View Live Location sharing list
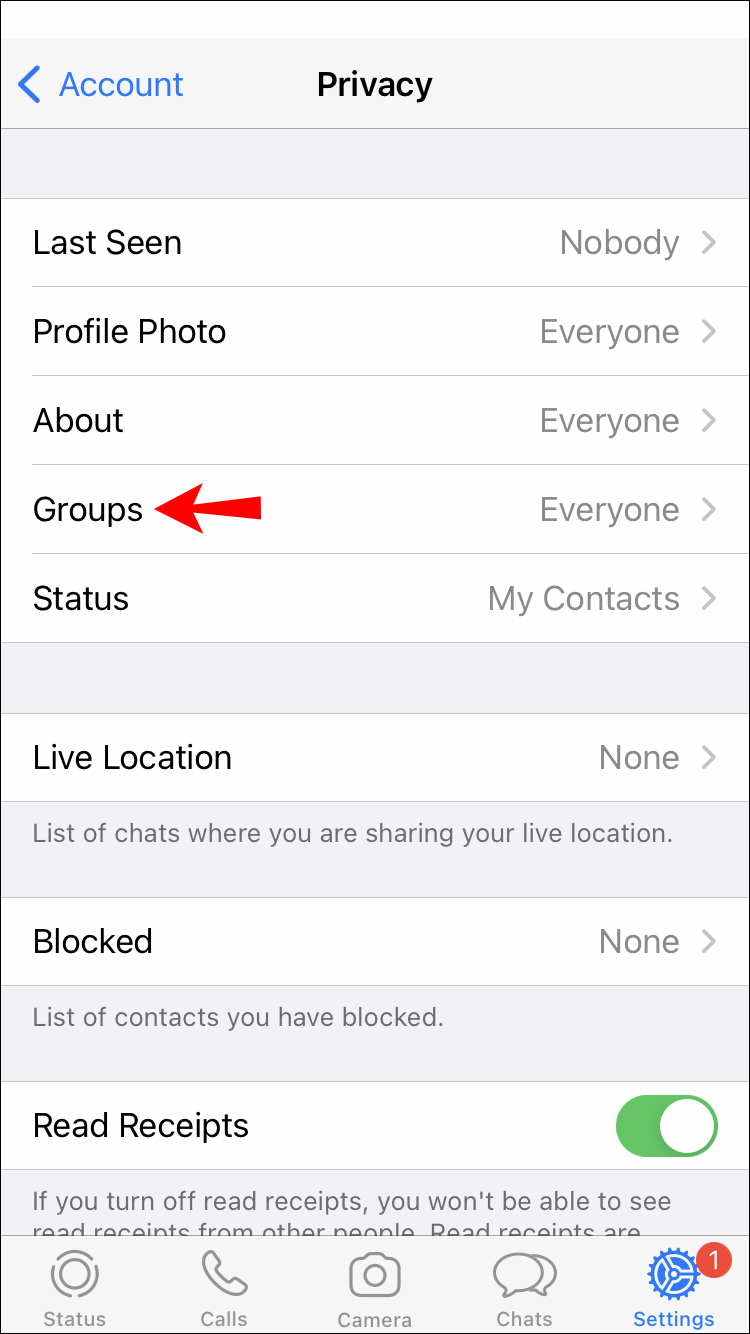 click(375, 758)
